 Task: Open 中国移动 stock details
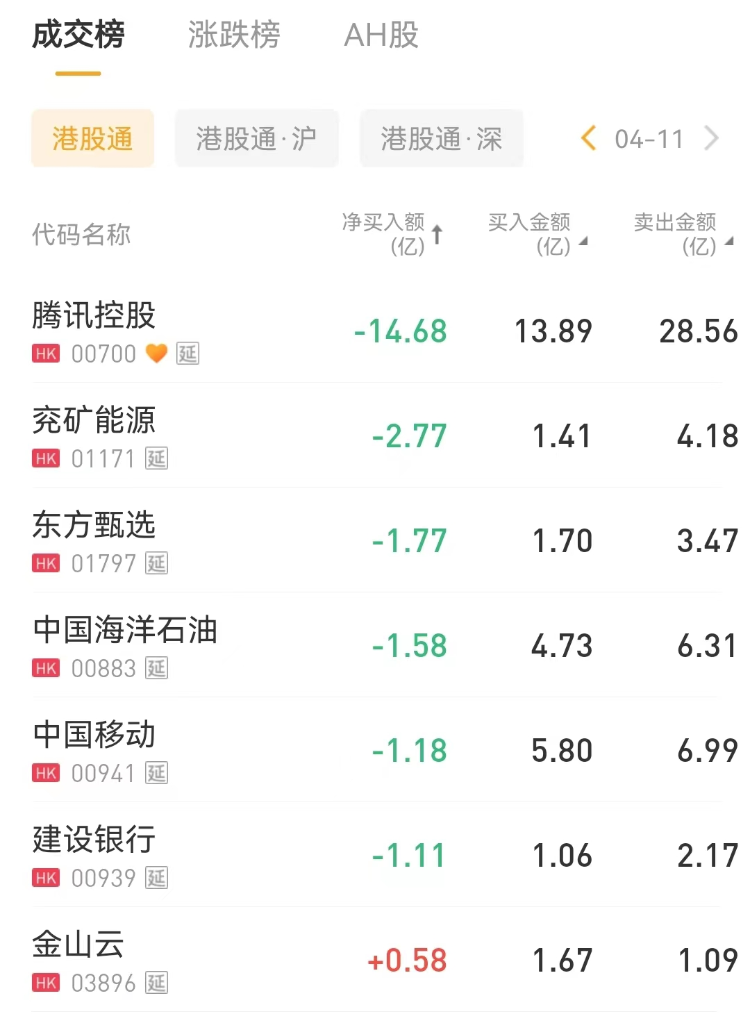95,736
